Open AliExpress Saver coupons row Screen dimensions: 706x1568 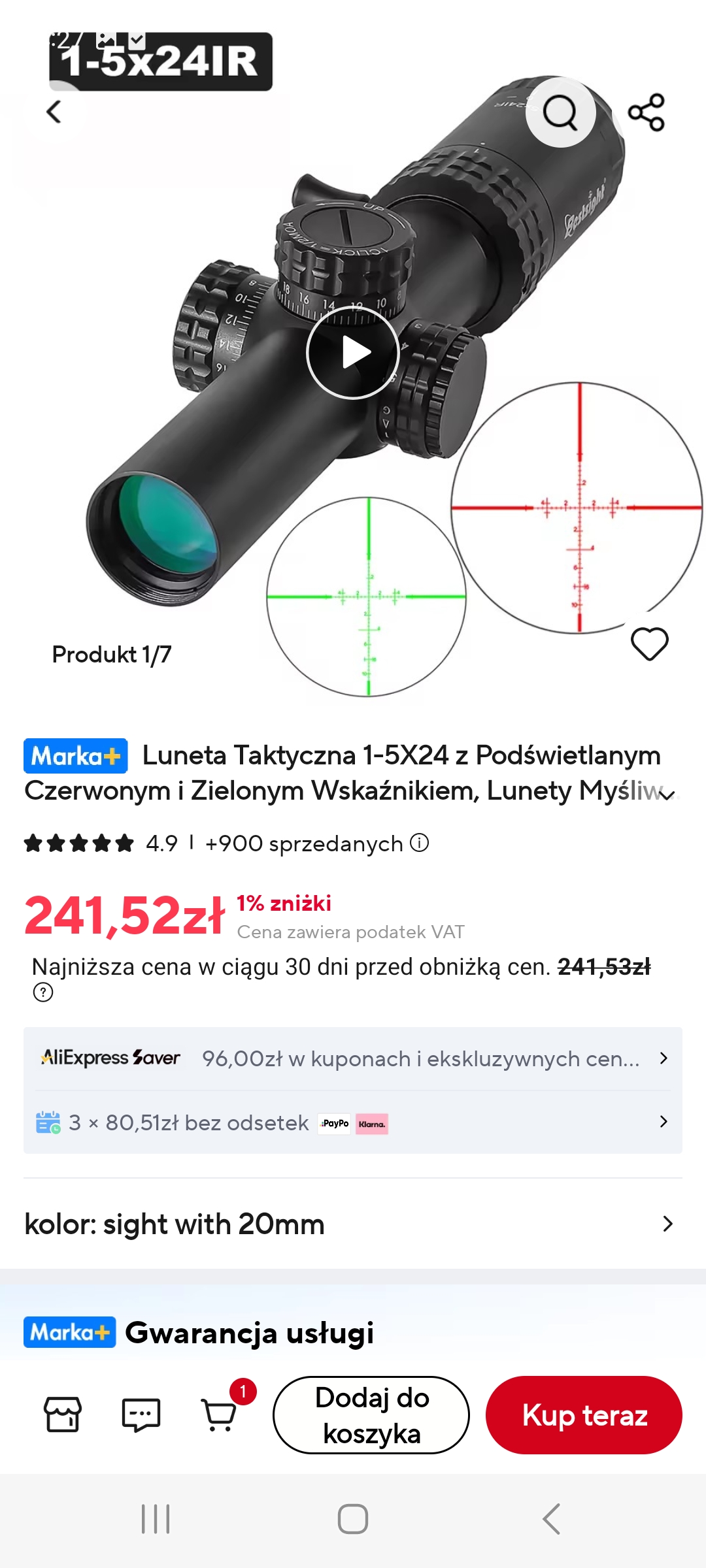(x=353, y=1058)
